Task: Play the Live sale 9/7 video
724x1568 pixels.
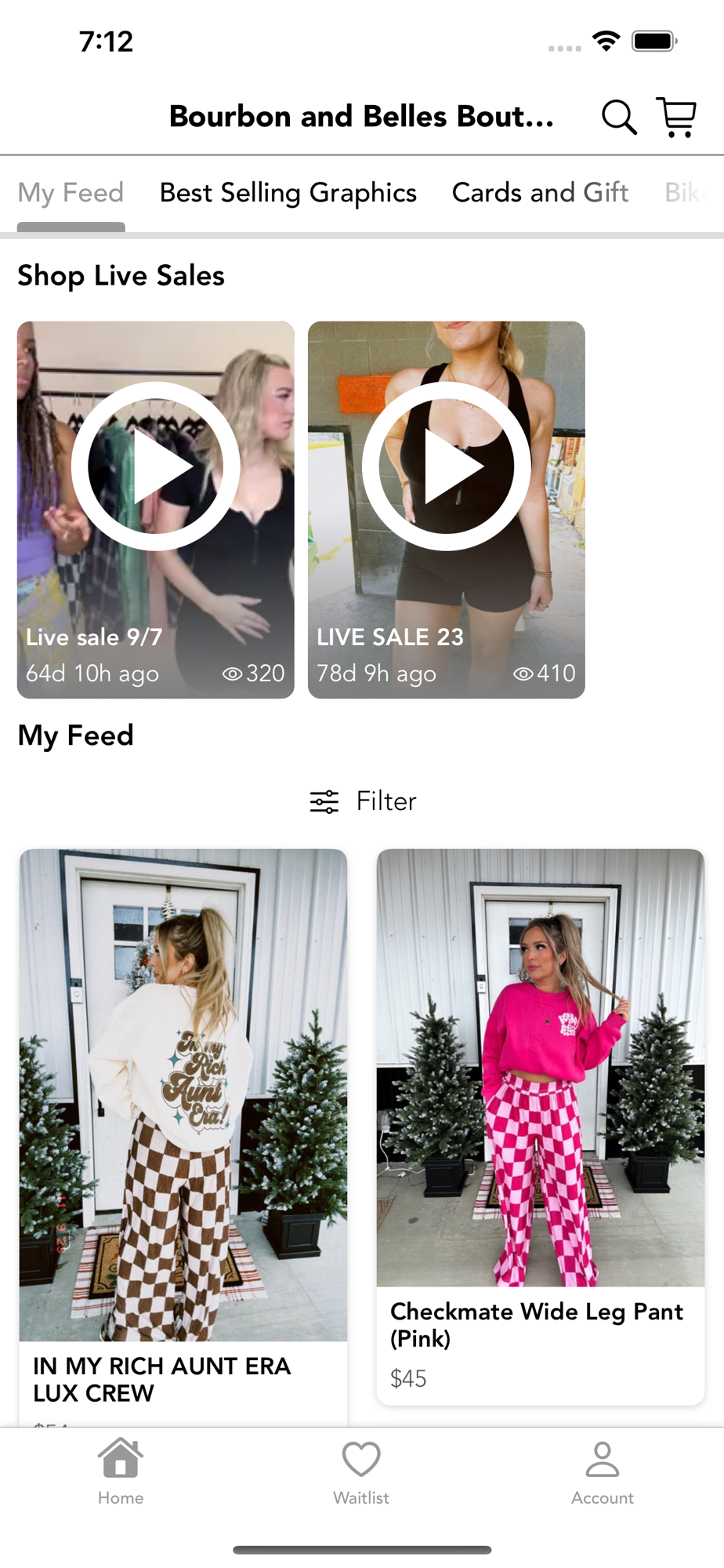Action: click(x=156, y=466)
